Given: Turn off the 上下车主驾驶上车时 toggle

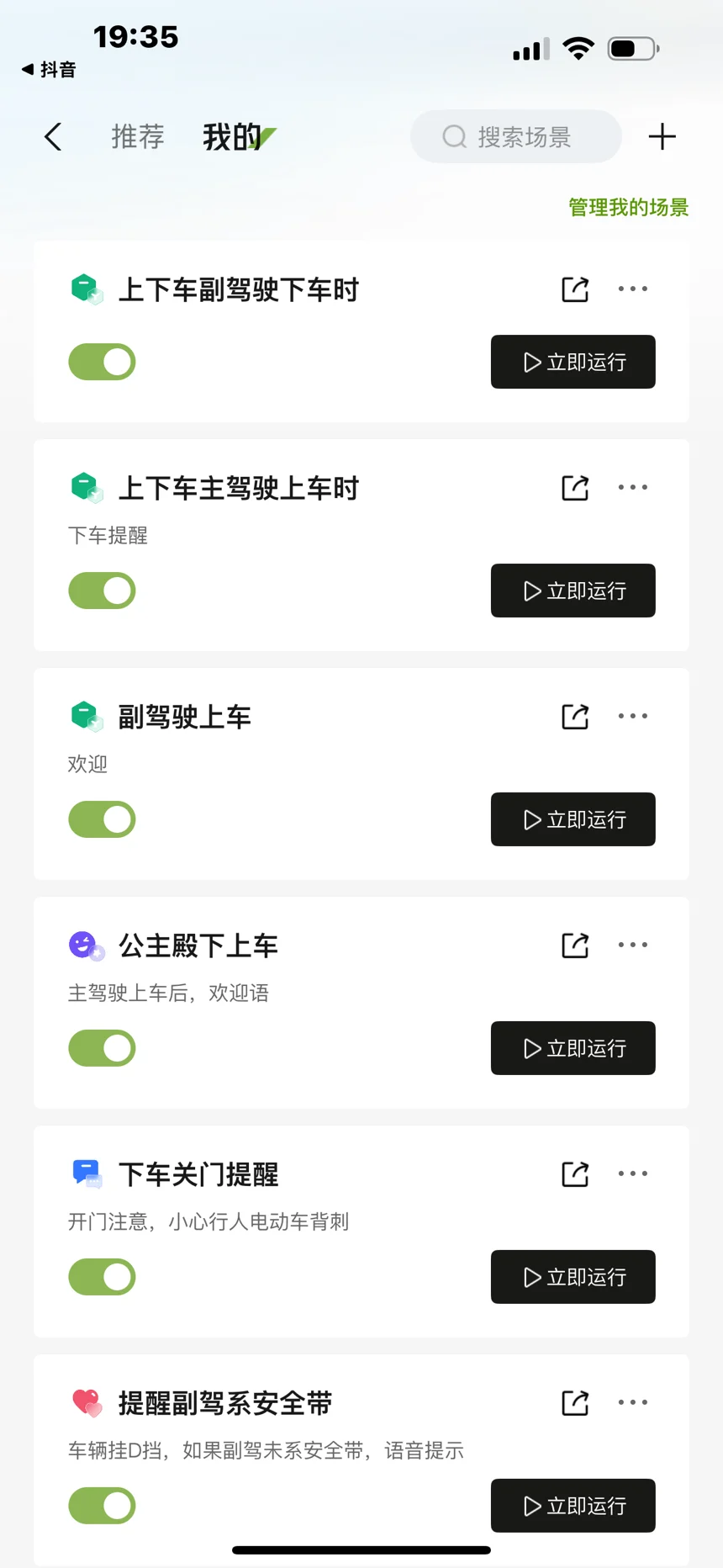Looking at the screenshot, I should pyautogui.click(x=102, y=591).
